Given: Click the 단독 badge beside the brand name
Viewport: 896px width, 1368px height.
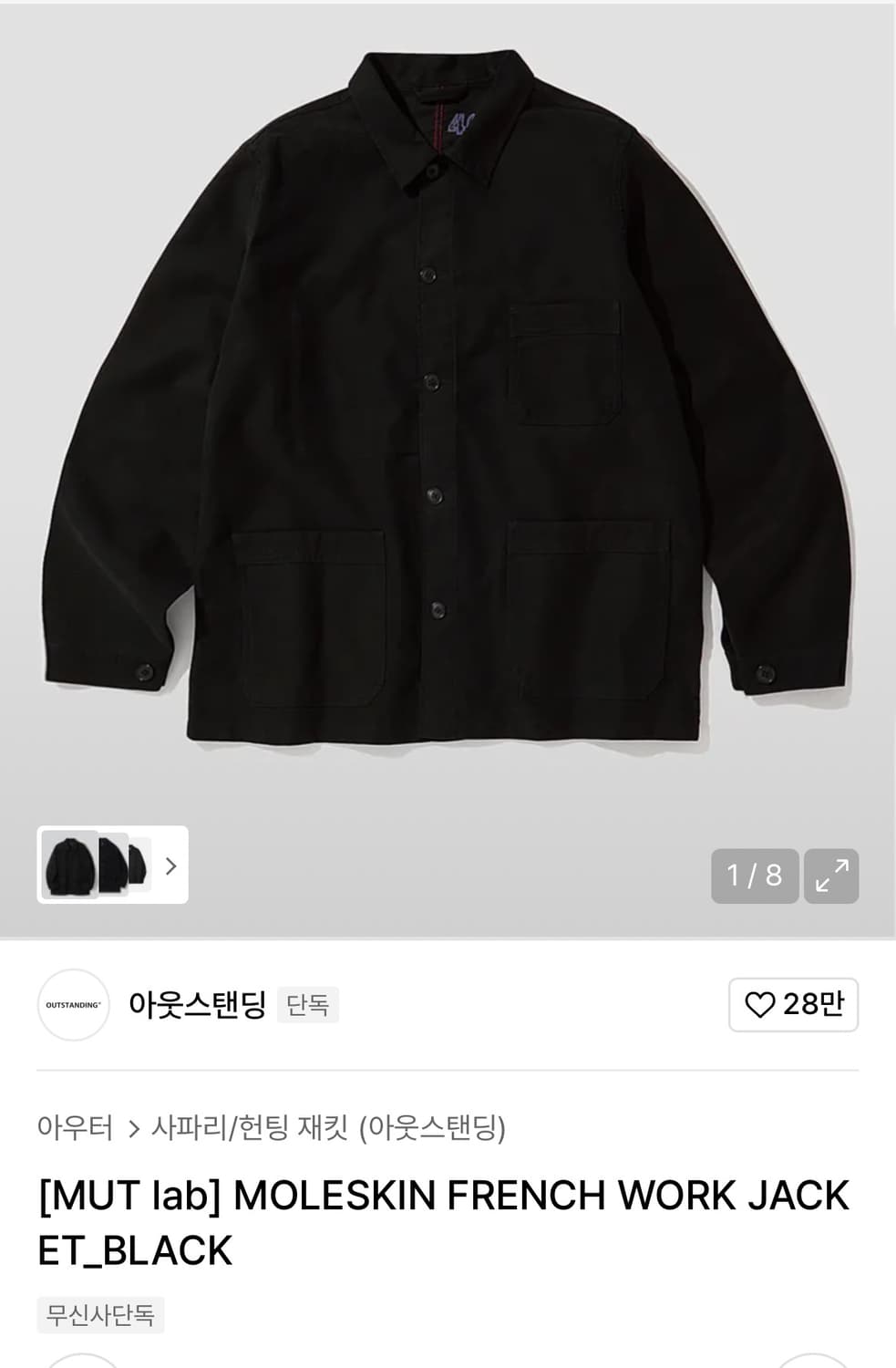Looking at the screenshot, I should [x=308, y=1004].
